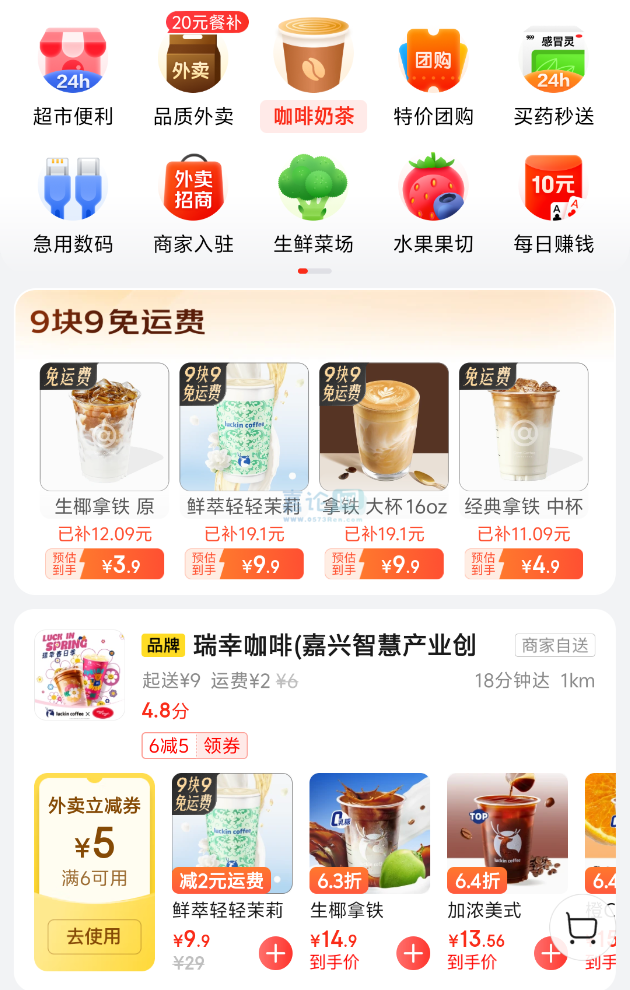The image size is (630, 990).
Task: Open 每日赚钱 rewards
Action: pyautogui.click(x=554, y=205)
